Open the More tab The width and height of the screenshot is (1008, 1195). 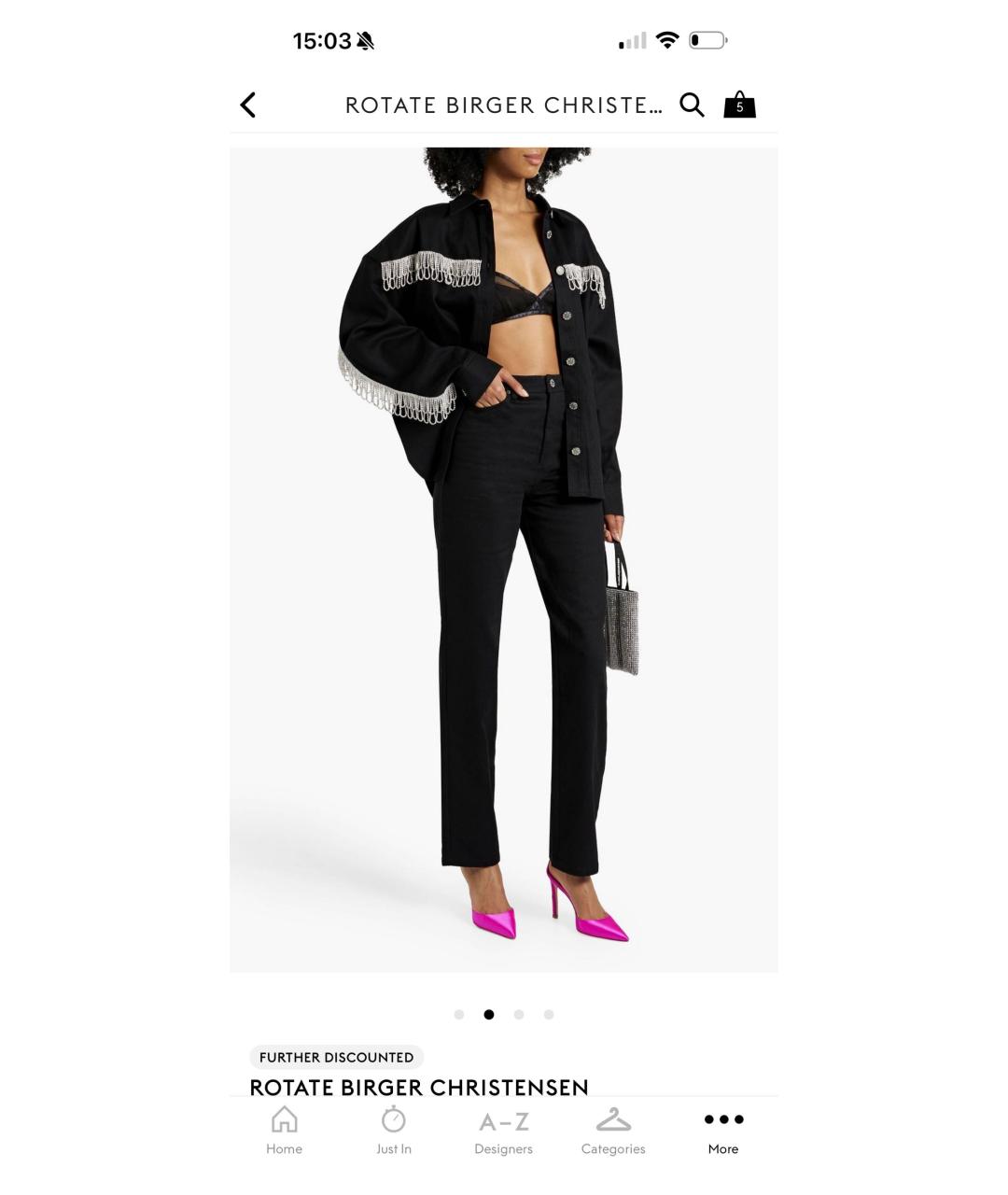click(x=723, y=1130)
